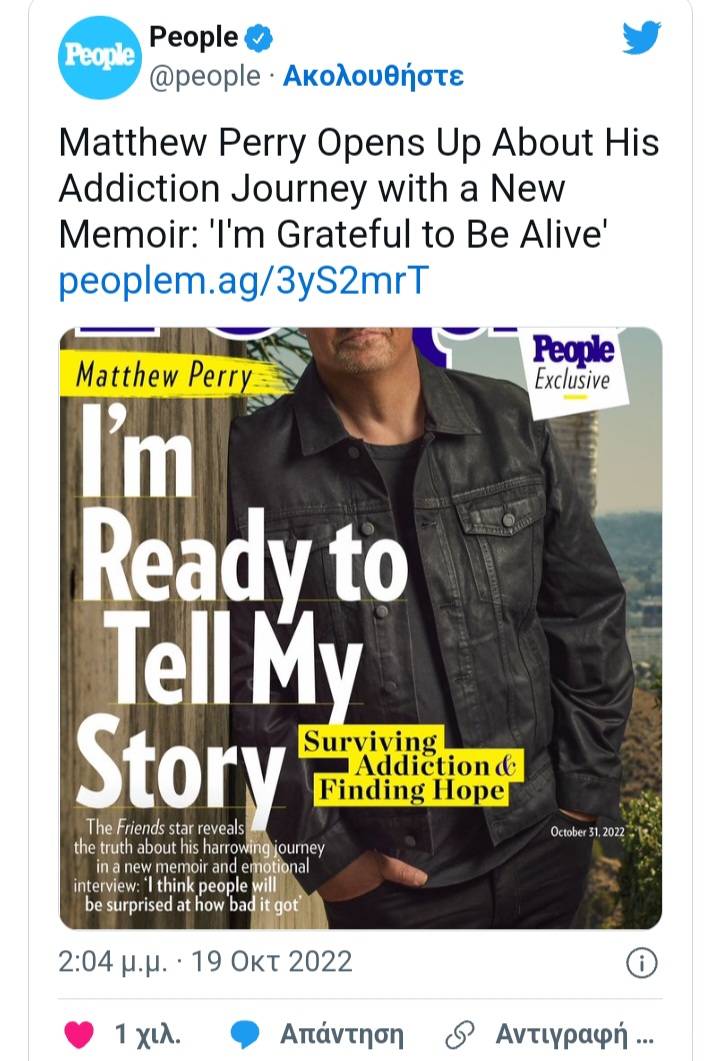
Task: Open the peoplem.ag/3yS2mrT link
Action: pyautogui.click(x=243, y=283)
